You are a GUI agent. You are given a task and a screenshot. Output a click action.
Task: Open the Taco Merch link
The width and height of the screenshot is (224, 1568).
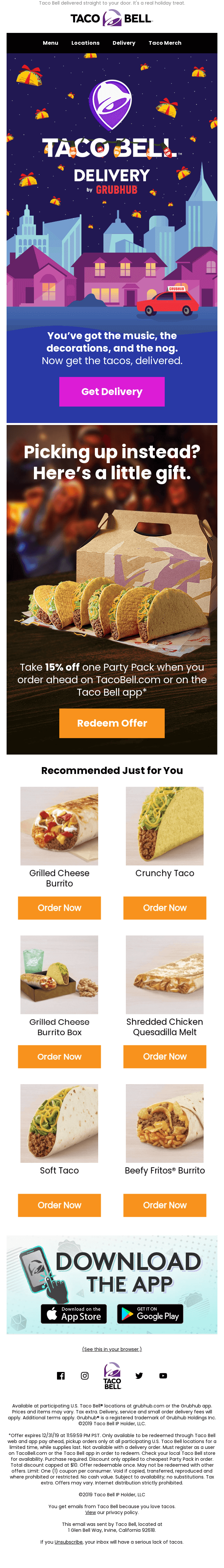pos(165,43)
